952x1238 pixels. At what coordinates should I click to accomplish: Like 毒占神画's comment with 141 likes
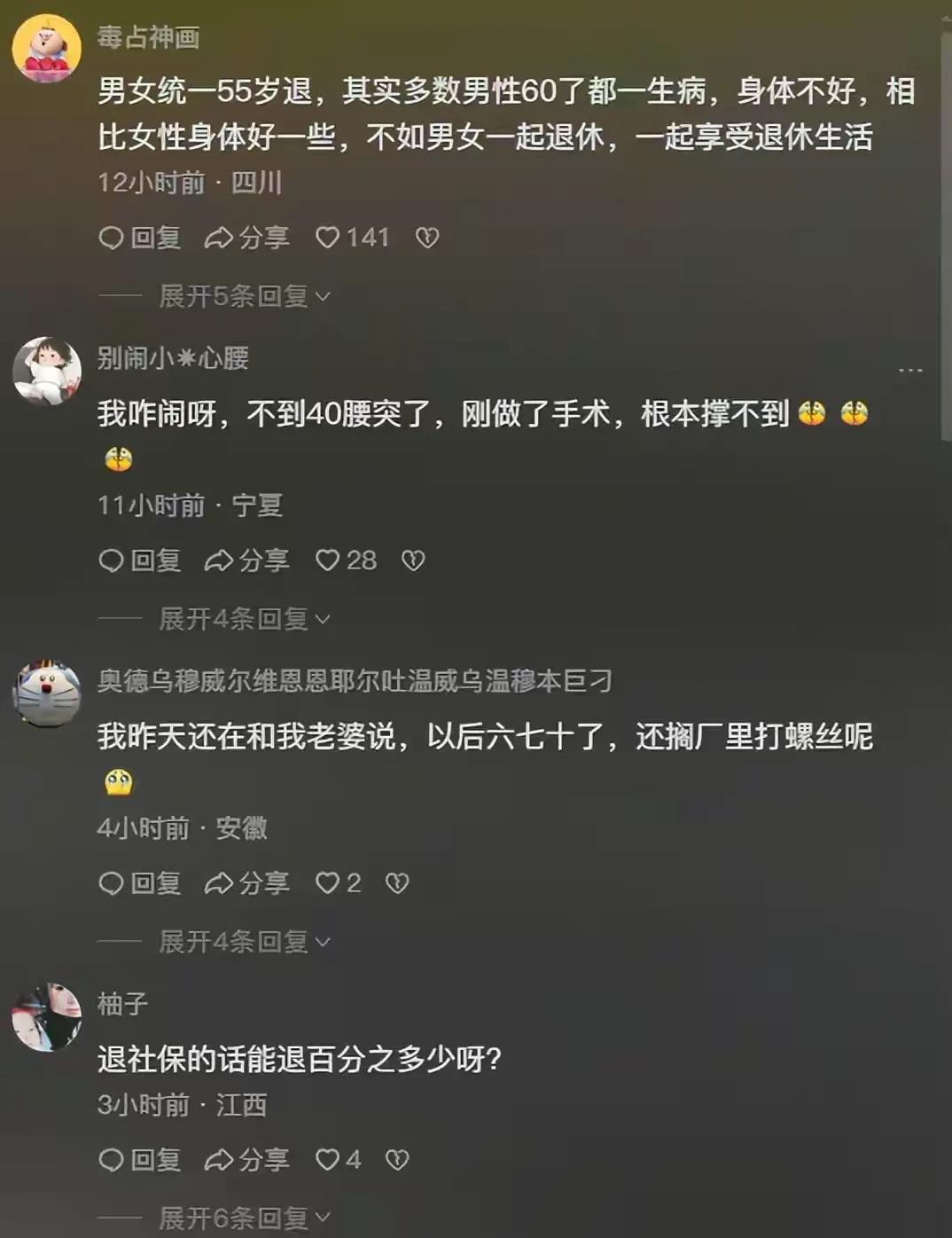328,238
